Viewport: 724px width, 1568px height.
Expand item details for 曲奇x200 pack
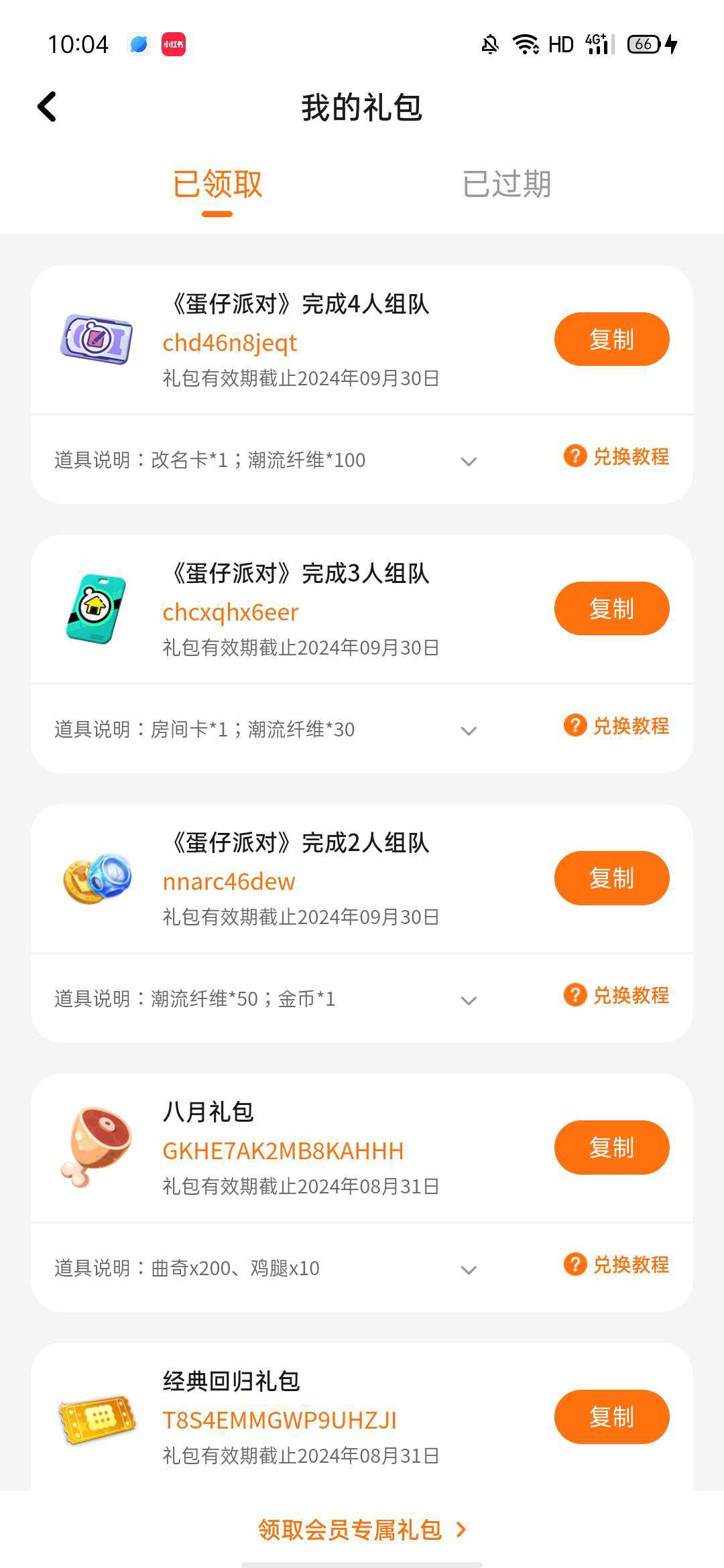click(469, 1269)
